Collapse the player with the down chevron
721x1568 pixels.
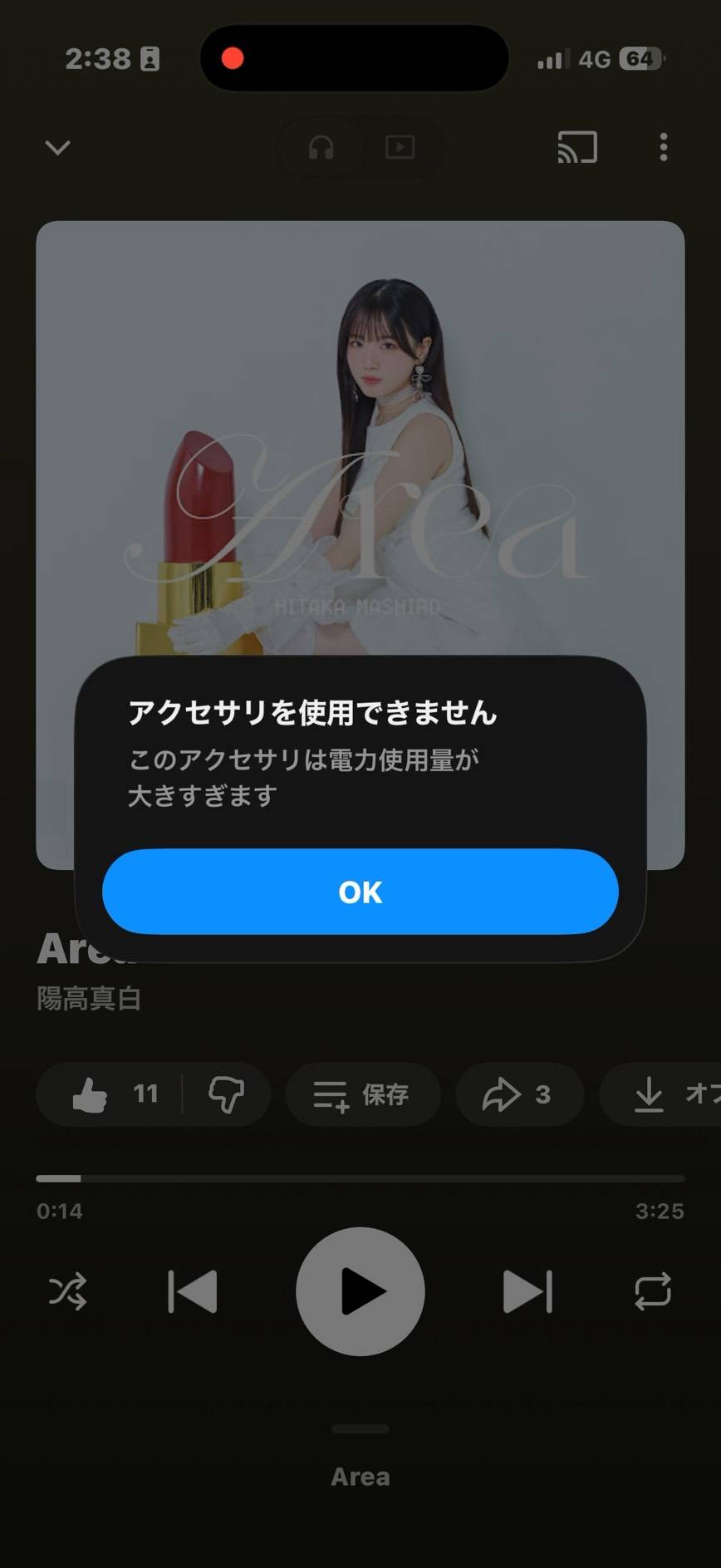(x=57, y=148)
